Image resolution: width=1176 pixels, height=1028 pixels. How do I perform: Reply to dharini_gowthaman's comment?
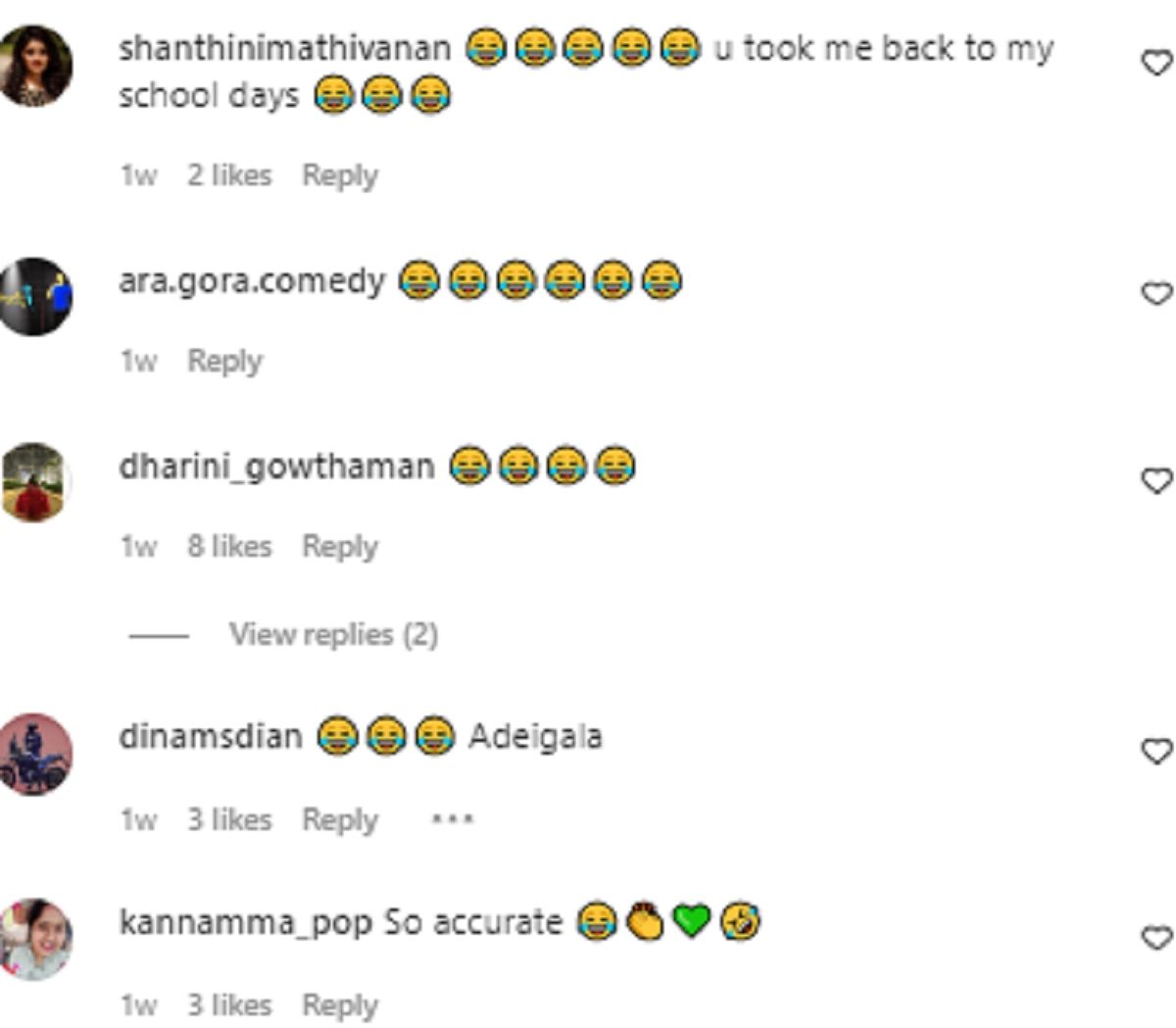[x=339, y=546]
